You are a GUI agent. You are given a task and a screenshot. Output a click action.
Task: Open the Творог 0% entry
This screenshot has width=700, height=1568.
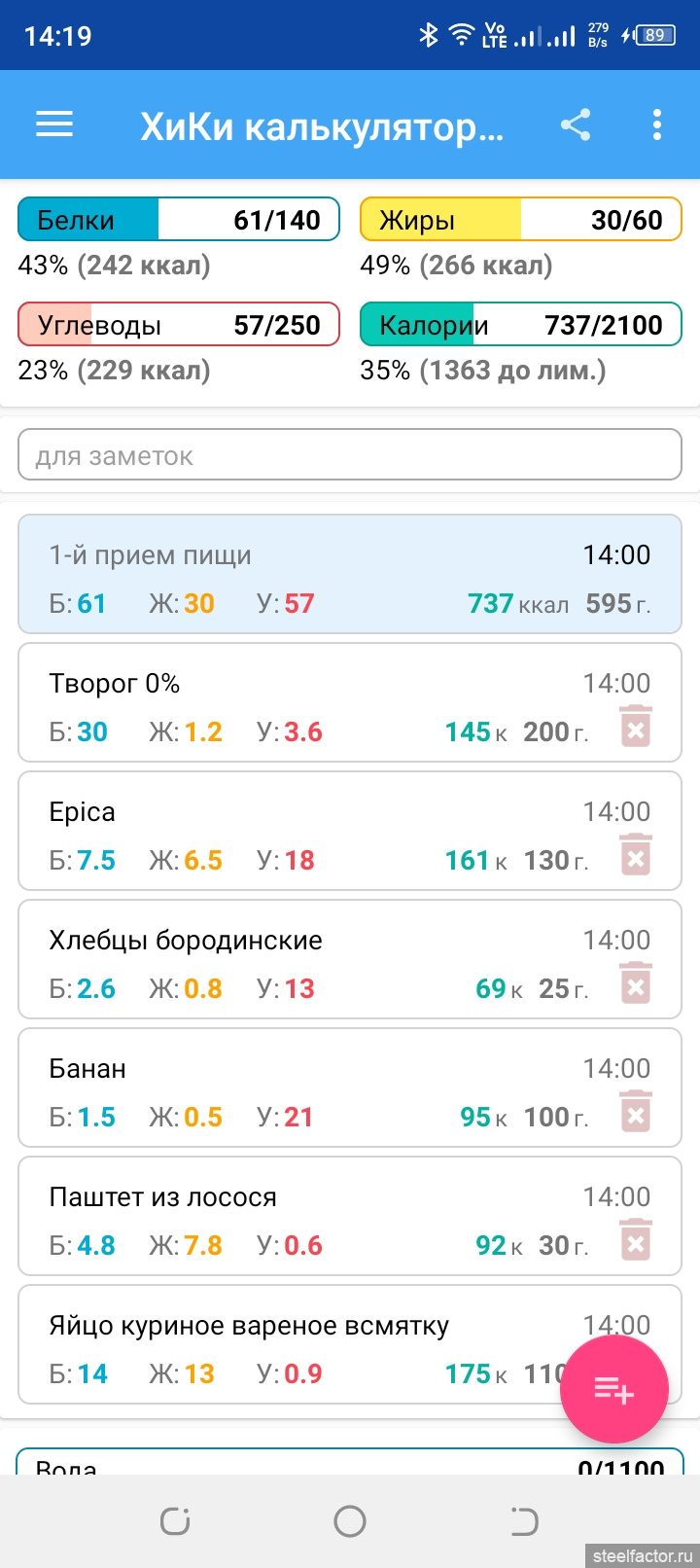(x=292, y=702)
